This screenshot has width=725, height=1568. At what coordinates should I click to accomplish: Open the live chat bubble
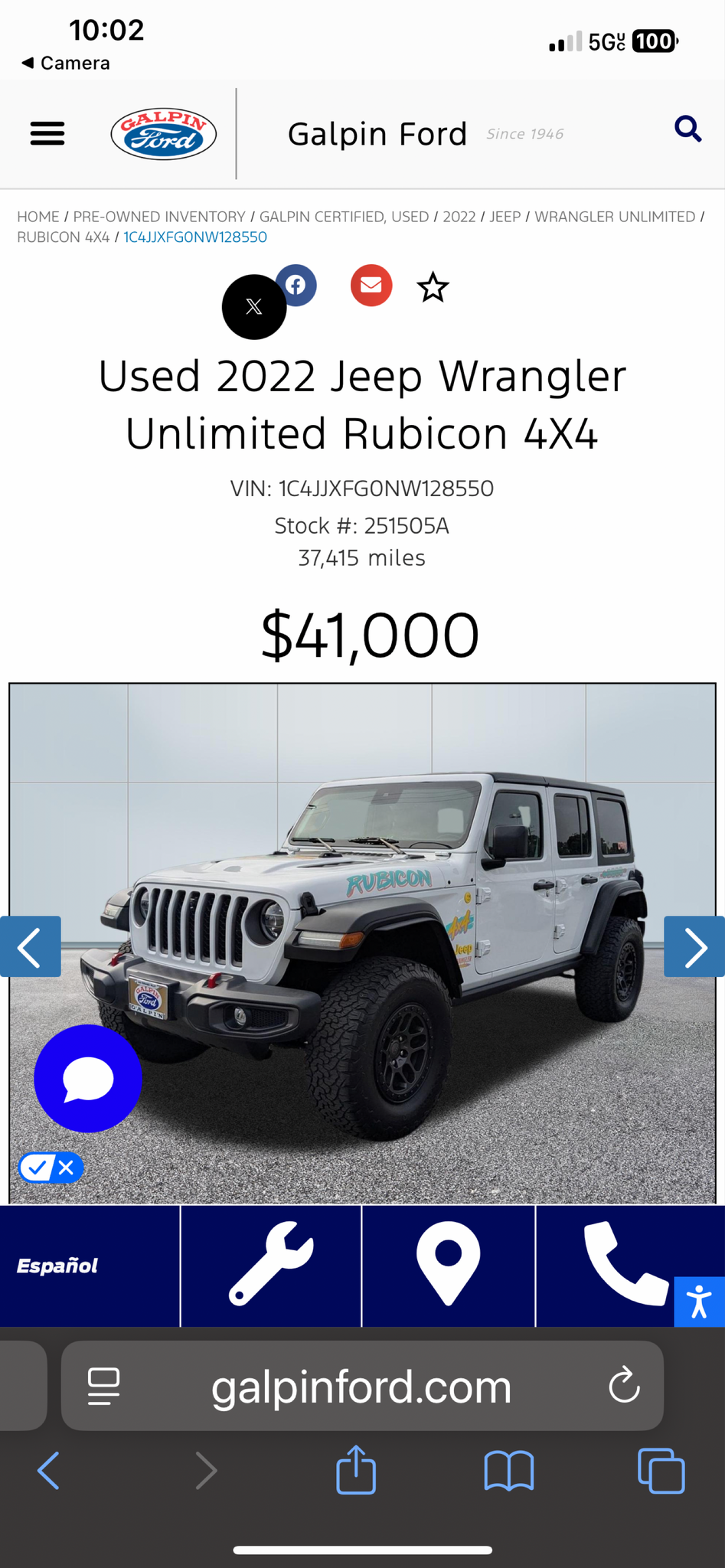[88, 1078]
